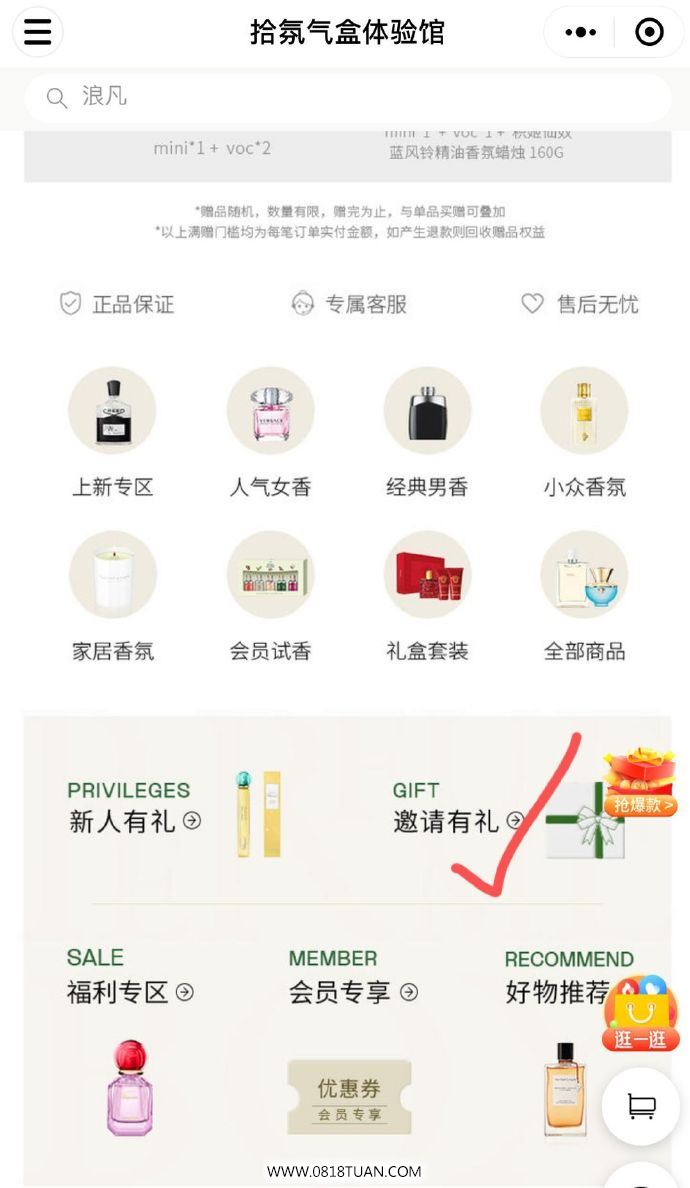Viewport: 690px width, 1188px height.
Task: Open the 会员专享 member section
Action: pyautogui.click(x=352, y=1046)
